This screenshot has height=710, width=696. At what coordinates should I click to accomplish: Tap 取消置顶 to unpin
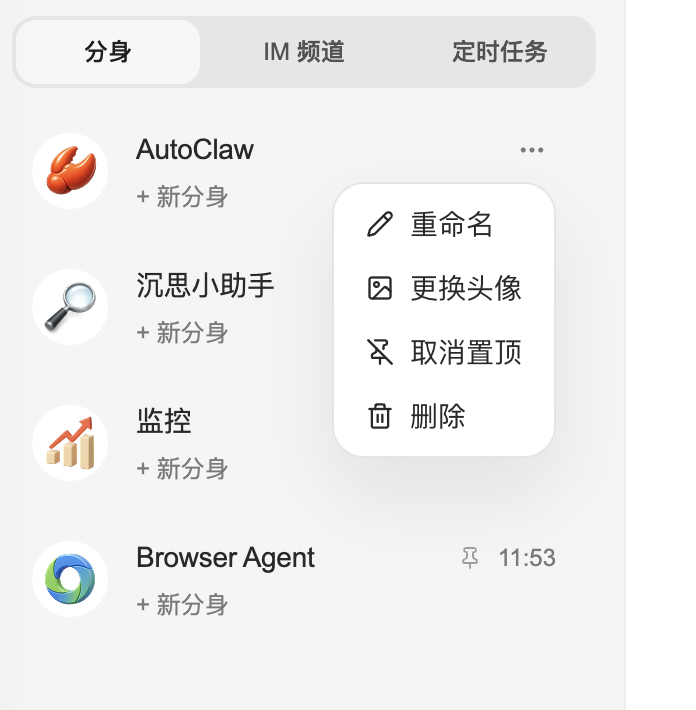[x=465, y=353]
